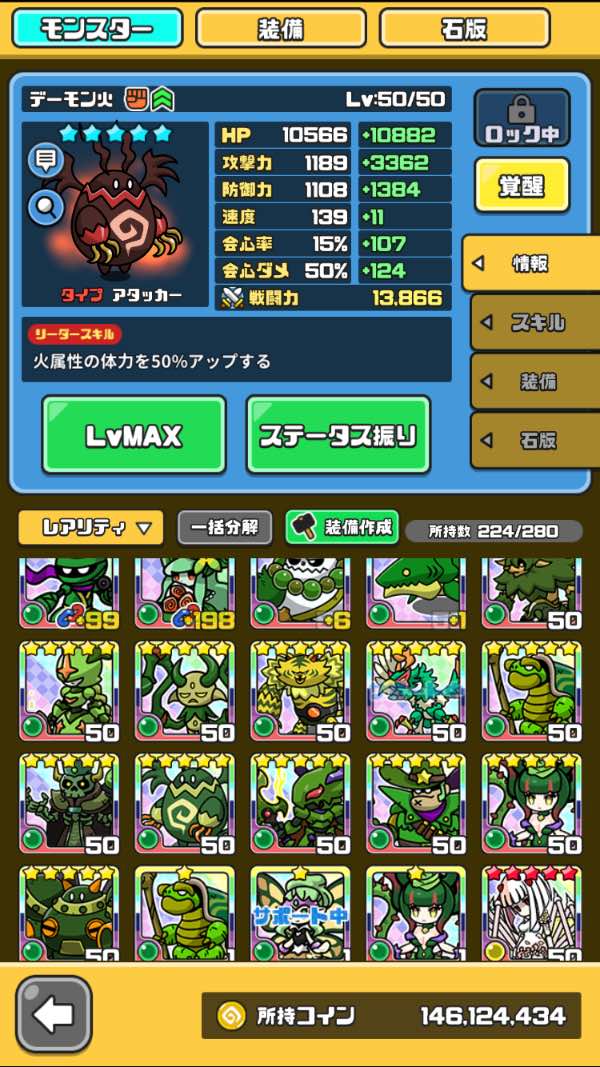
Task: Switch to the 装備 top tab
Action: 280,28
